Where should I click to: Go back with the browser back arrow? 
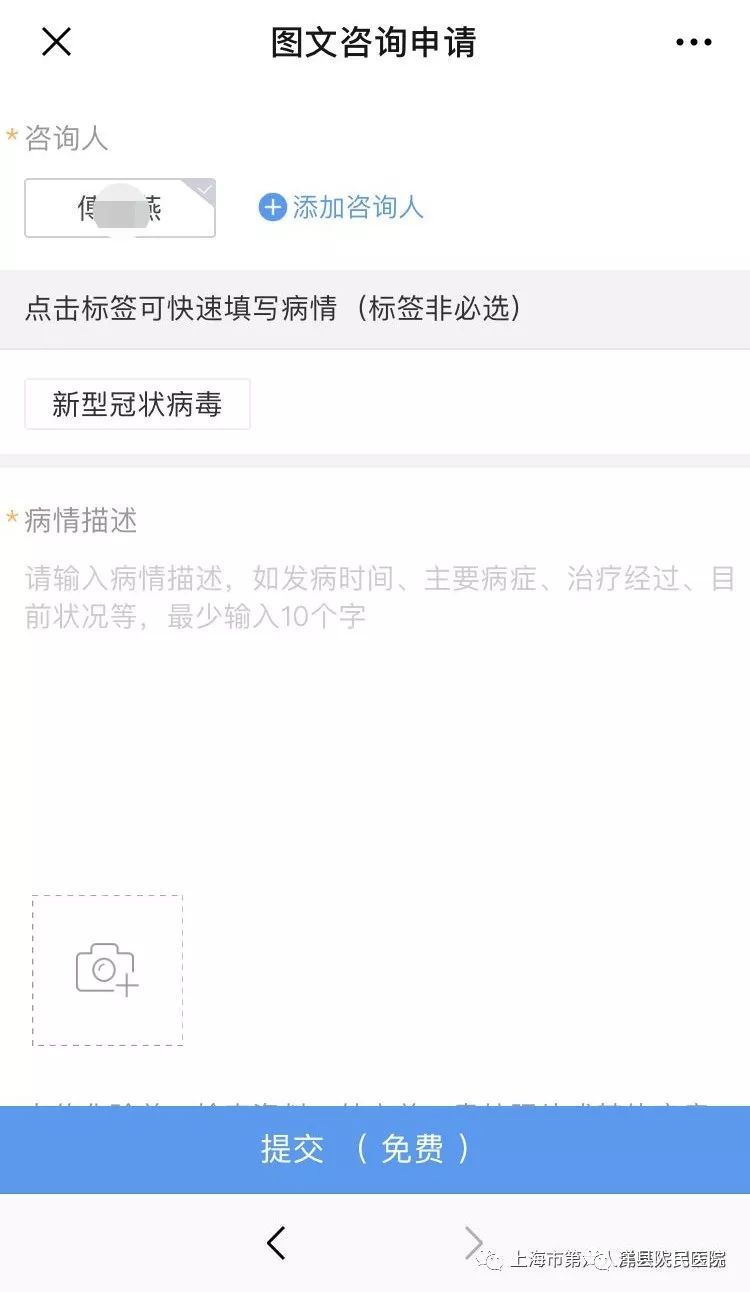tap(276, 1243)
